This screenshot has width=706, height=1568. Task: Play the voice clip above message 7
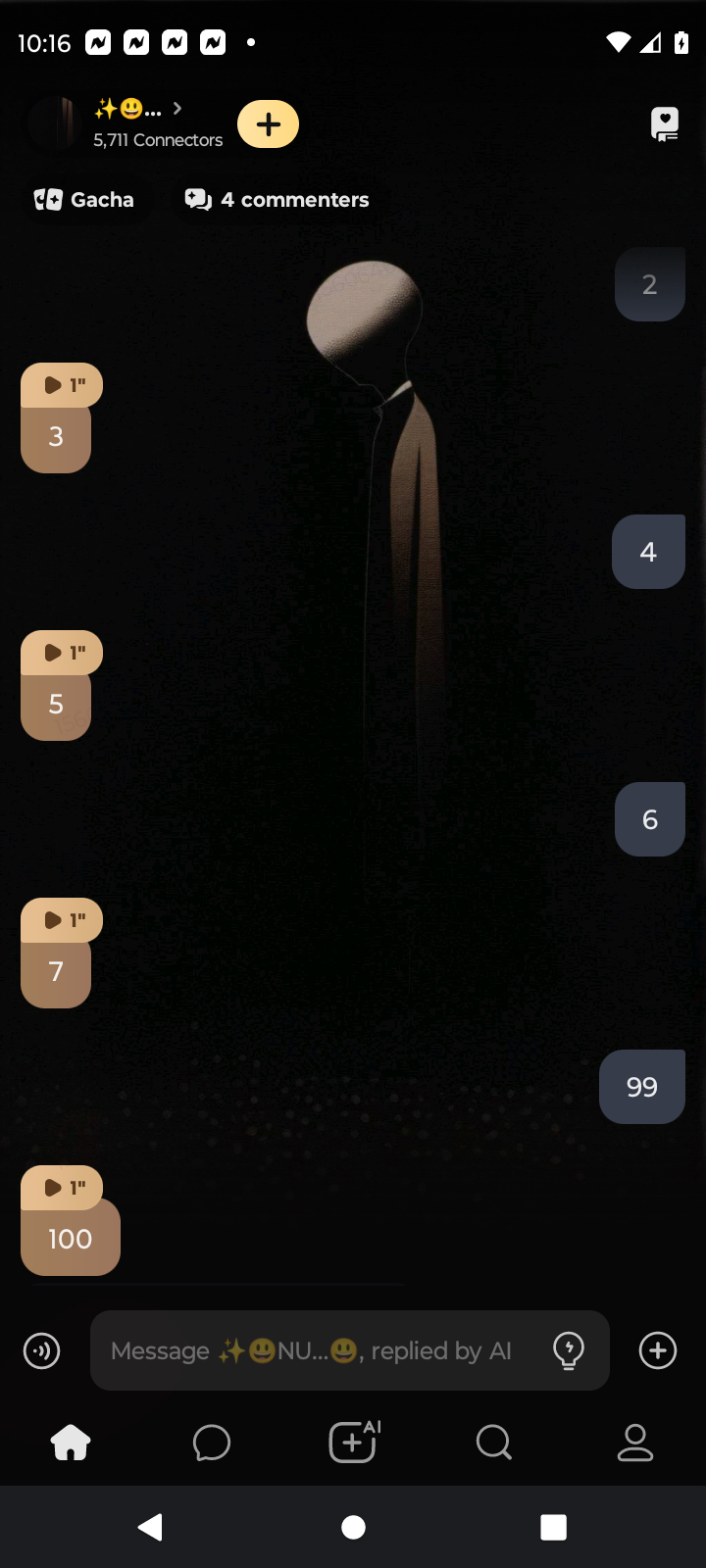pos(61,920)
